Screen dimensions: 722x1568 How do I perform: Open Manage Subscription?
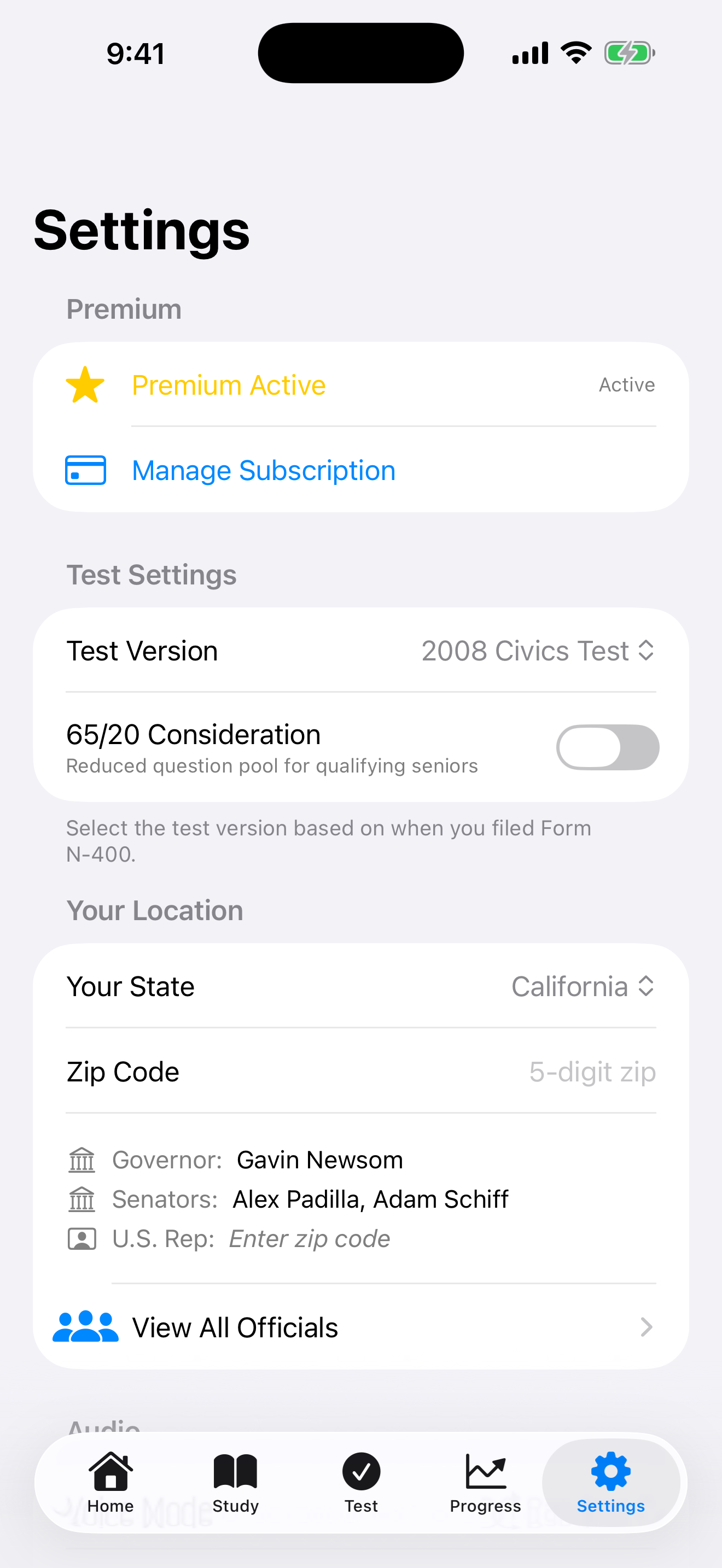[x=263, y=470]
